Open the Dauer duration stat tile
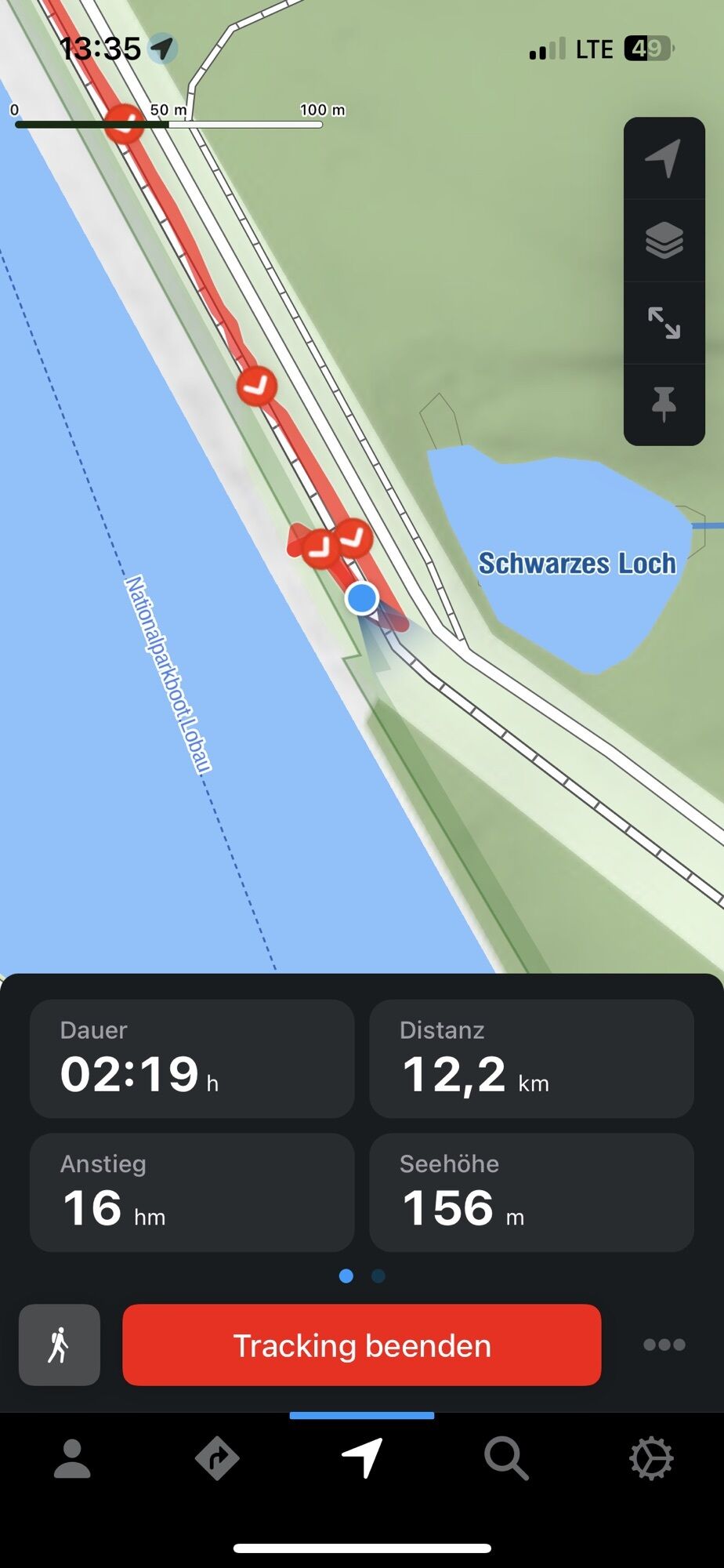724x1568 pixels. [x=192, y=1058]
